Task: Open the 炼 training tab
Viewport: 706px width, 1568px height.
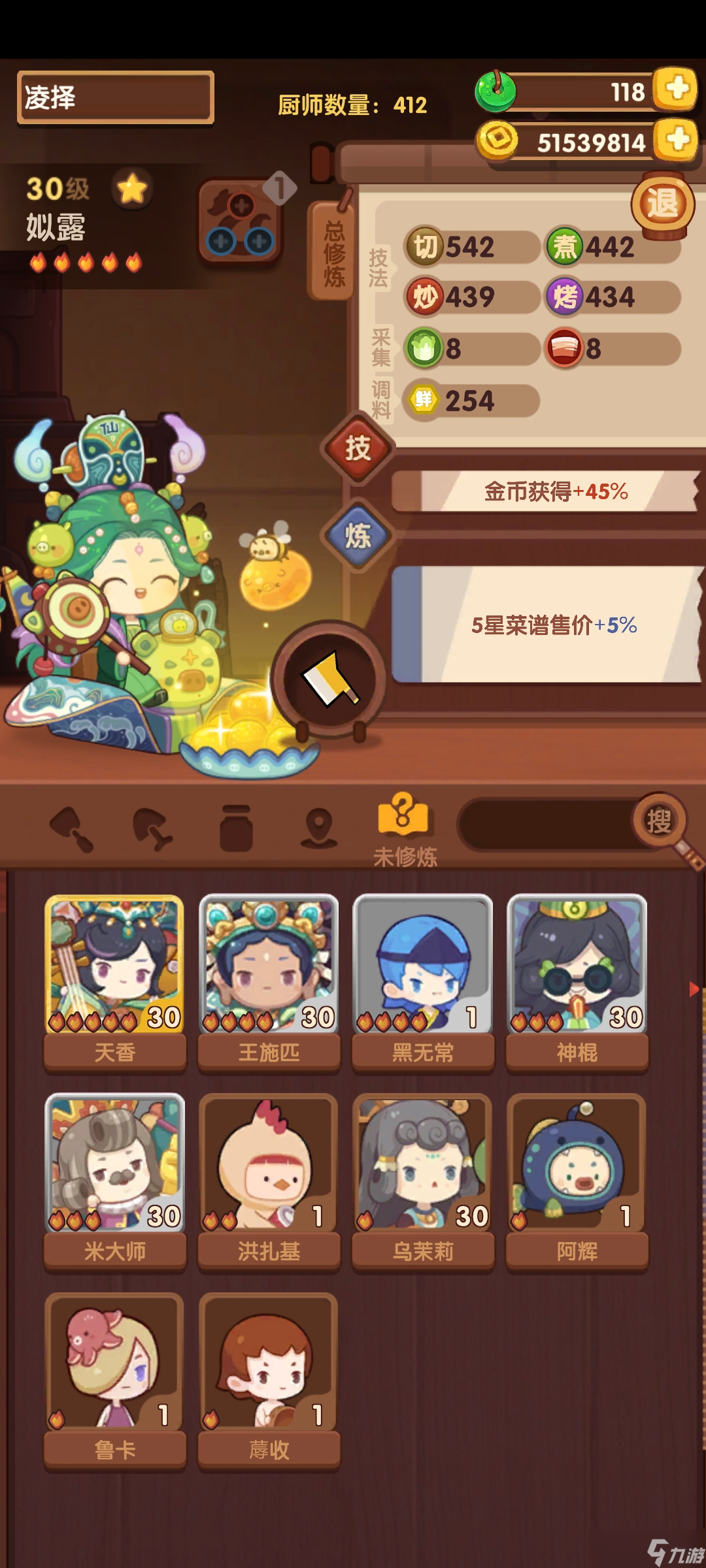Action: click(x=358, y=536)
